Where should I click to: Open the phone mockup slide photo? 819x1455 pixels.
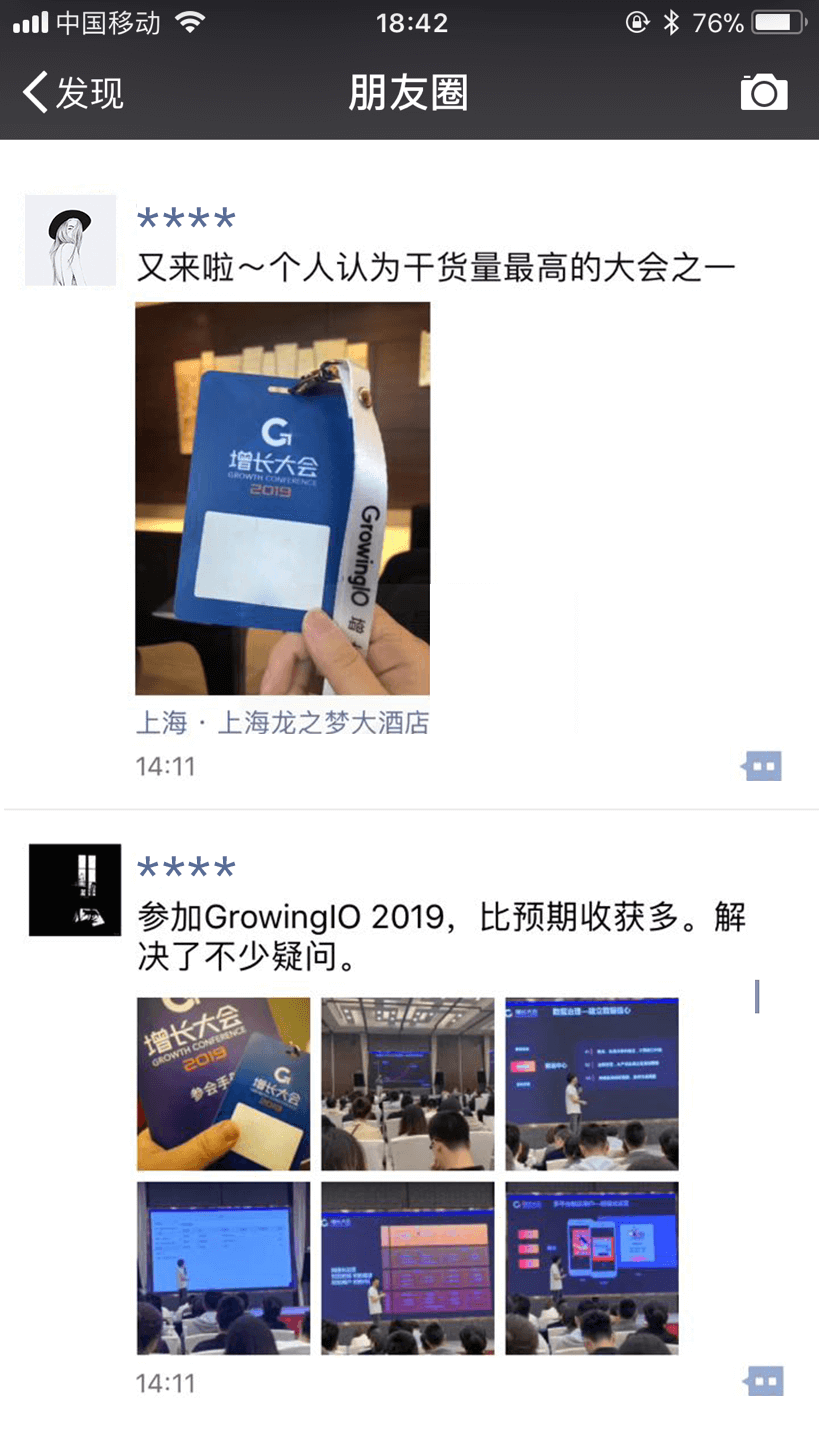(591, 1268)
